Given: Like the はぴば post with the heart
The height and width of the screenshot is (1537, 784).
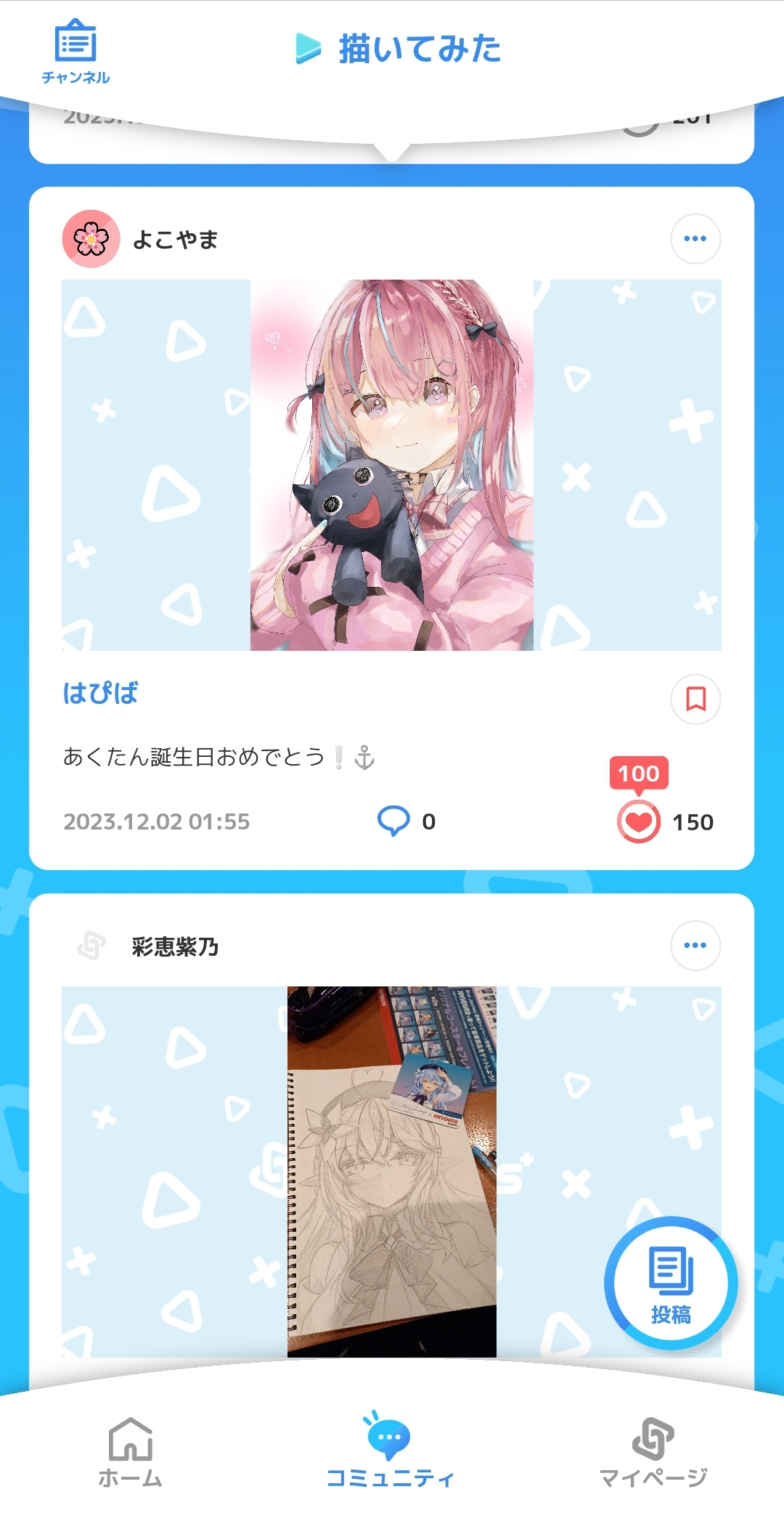Looking at the screenshot, I should (x=639, y=822).
